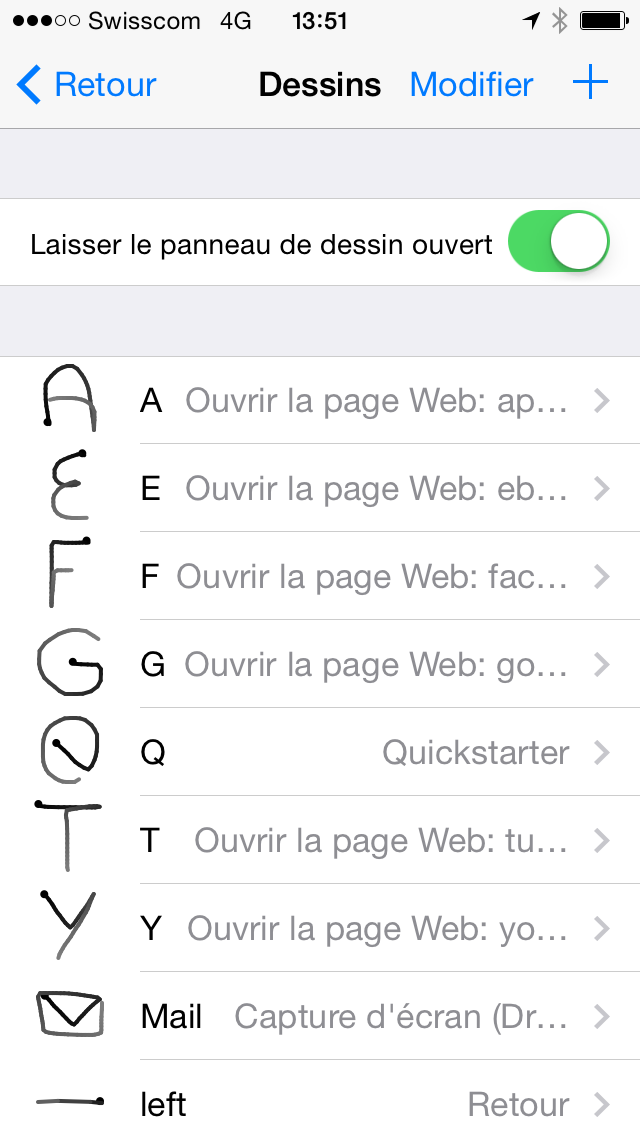Open the E drawing row
The image size is (640, 1136).
(x=320, y=488)
